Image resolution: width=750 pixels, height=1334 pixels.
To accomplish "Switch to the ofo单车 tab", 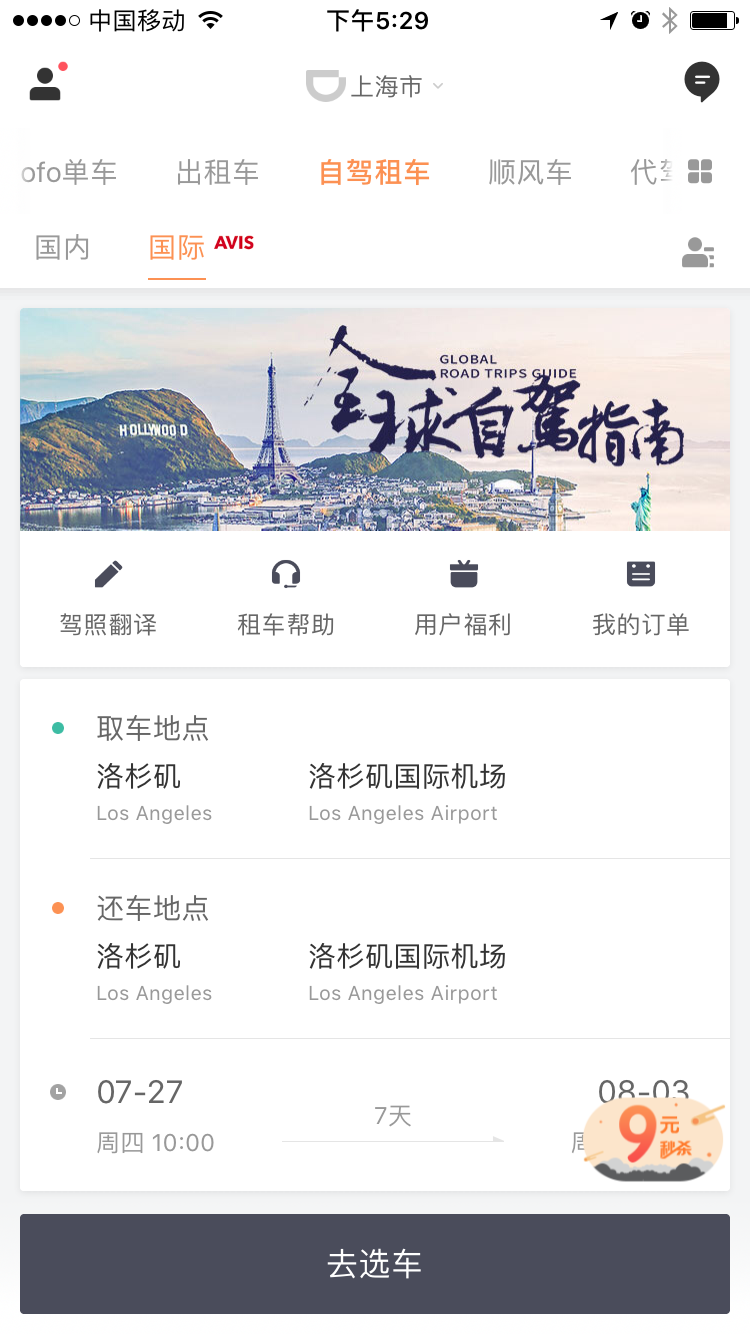I will 68,172.
